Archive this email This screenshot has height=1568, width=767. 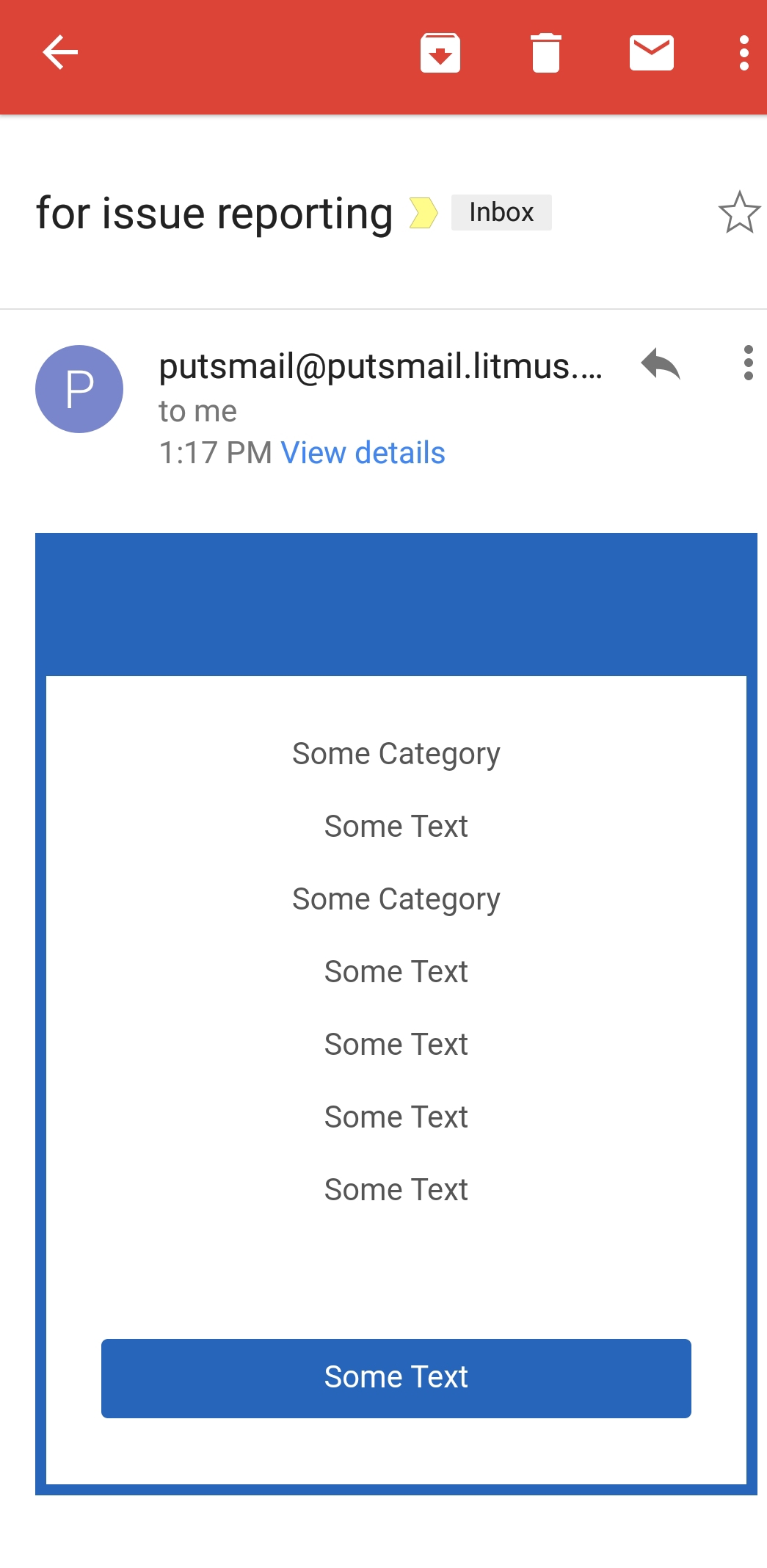440,52
